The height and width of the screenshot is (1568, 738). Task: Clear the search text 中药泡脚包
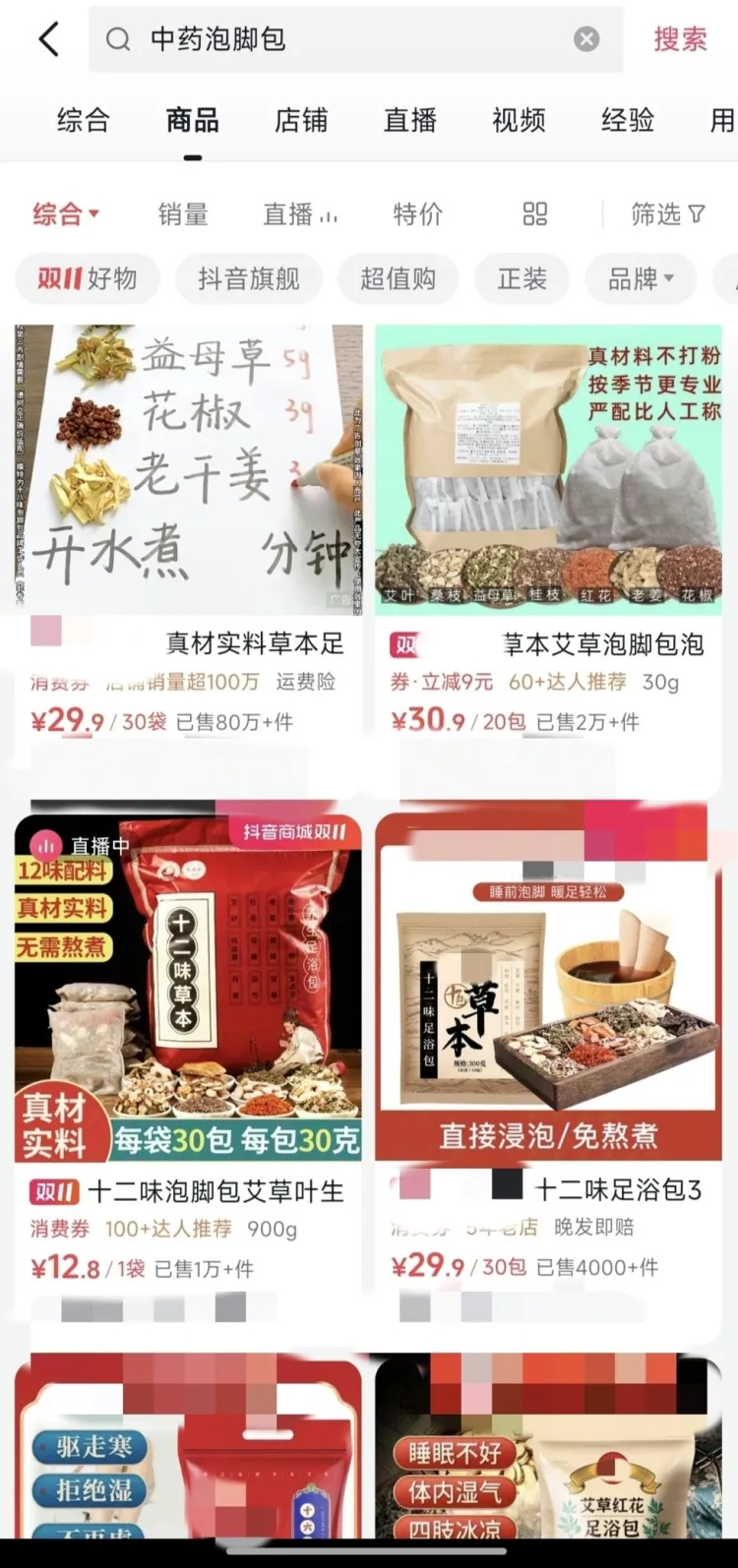coord(586,39)
